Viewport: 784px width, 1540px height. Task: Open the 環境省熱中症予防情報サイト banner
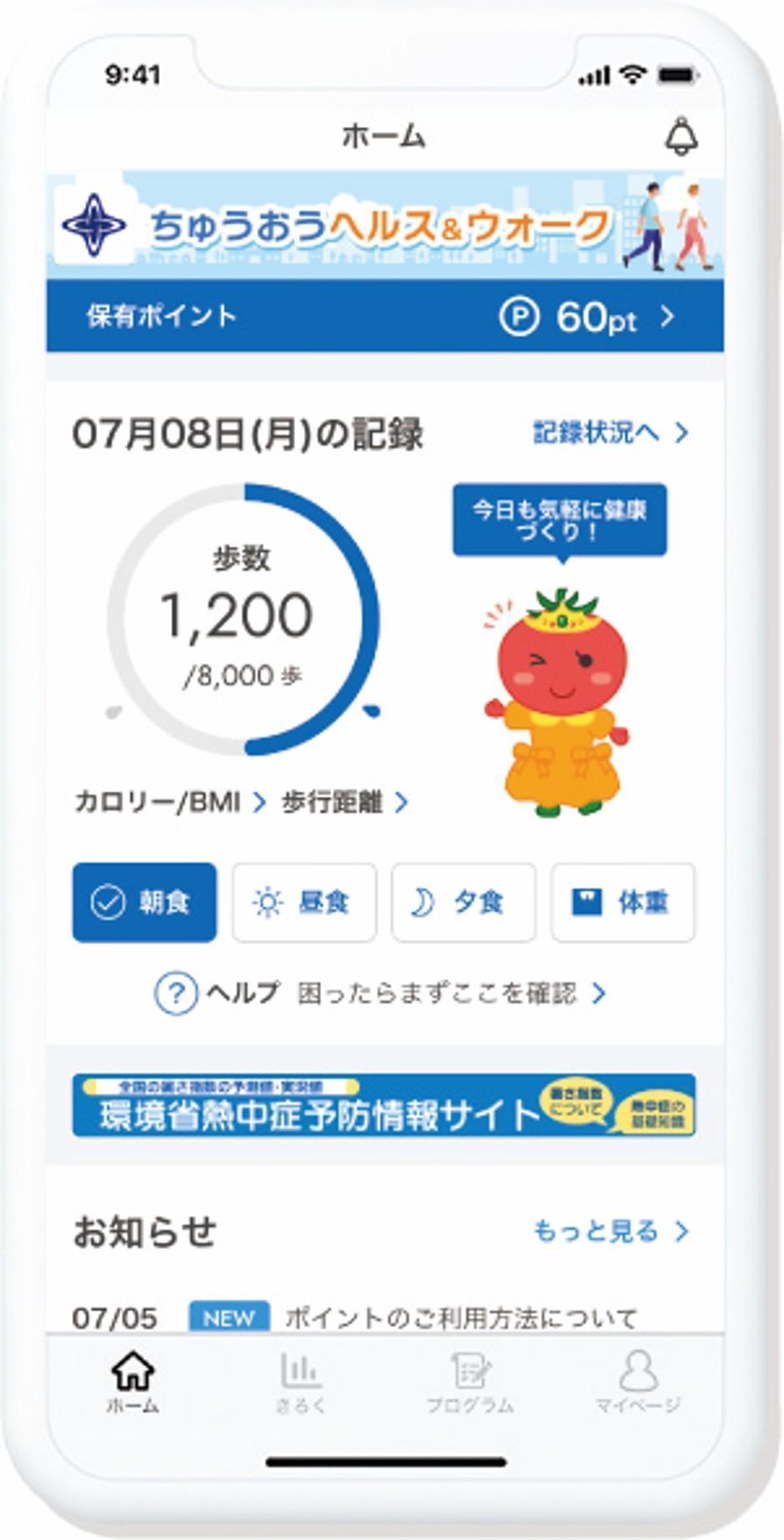pos(384,1105)
